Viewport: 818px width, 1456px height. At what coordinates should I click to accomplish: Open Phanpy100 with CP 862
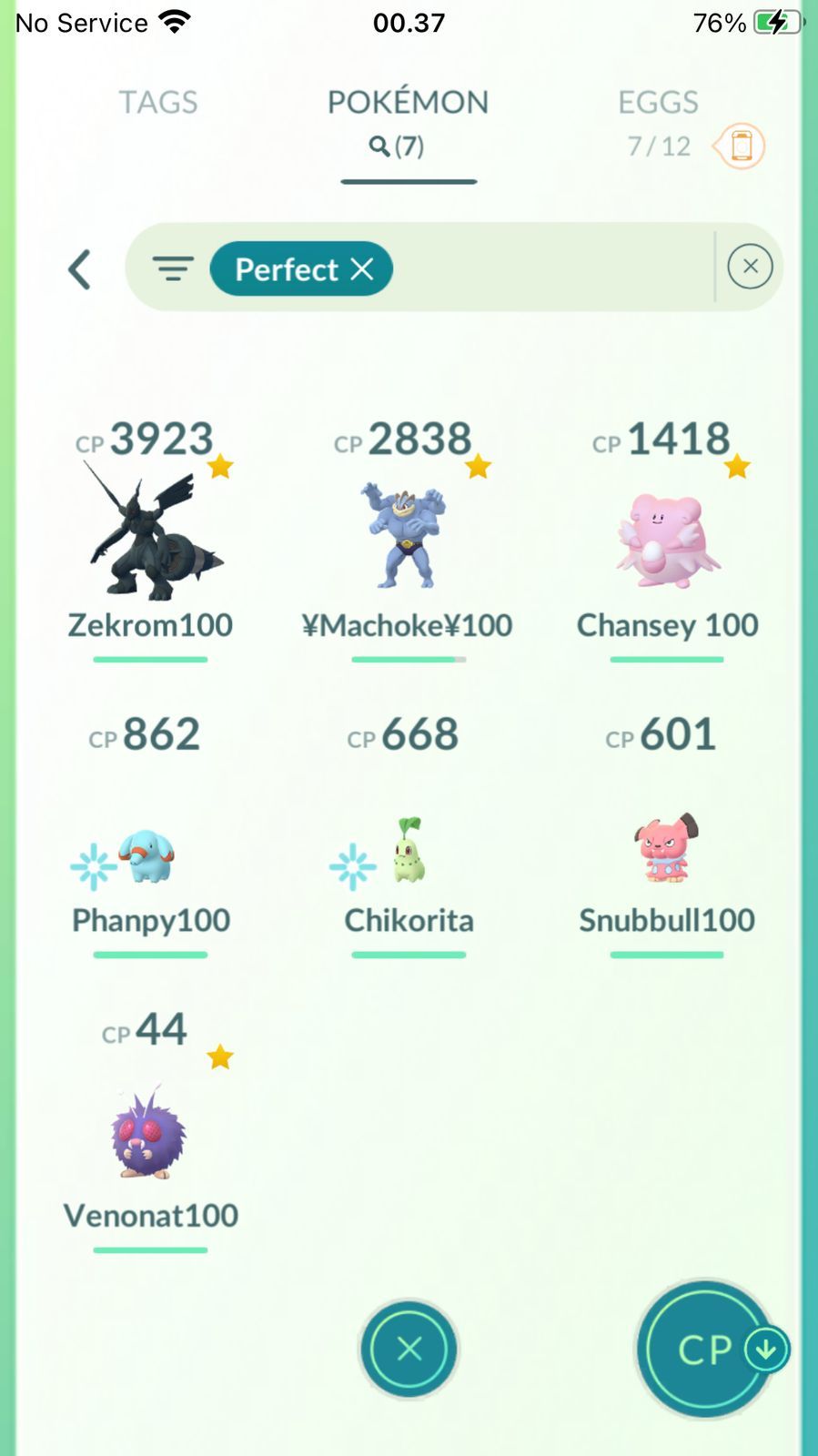pyautogui.click(x=150, y=855)
